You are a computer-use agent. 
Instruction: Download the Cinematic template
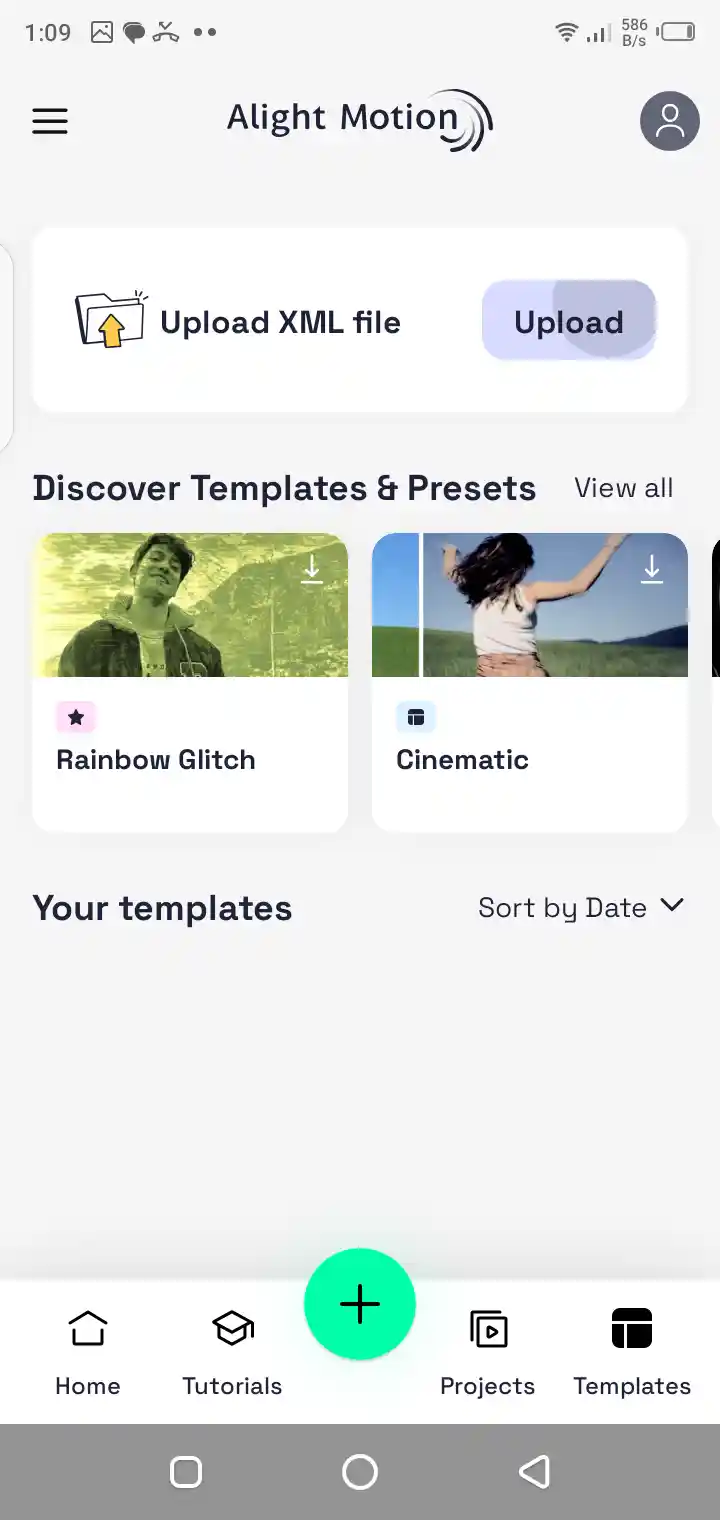(651, 568)
